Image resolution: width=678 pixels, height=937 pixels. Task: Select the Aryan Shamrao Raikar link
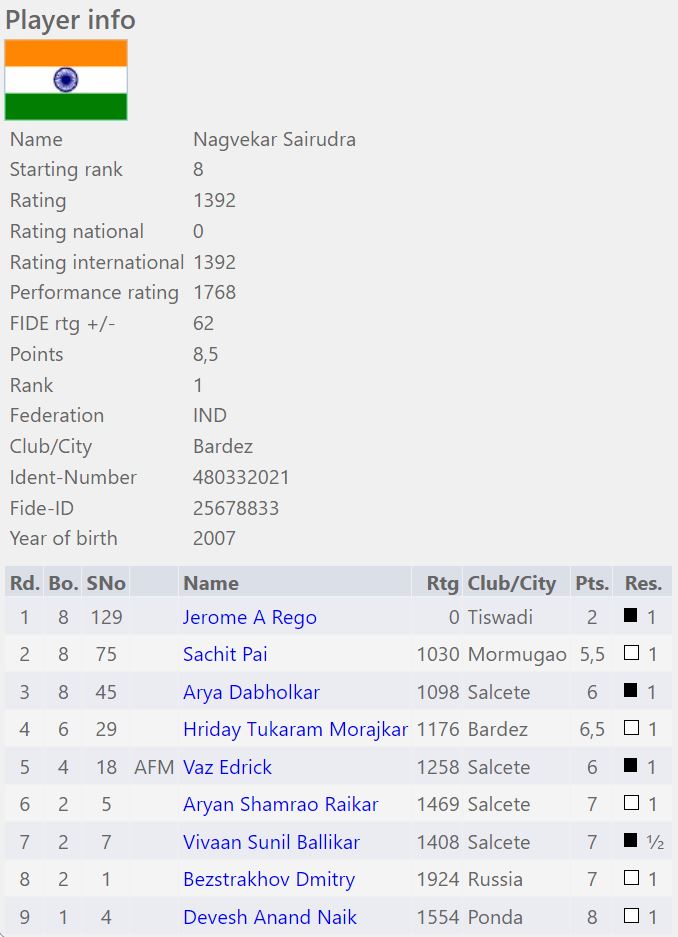(x=280, y=805)
